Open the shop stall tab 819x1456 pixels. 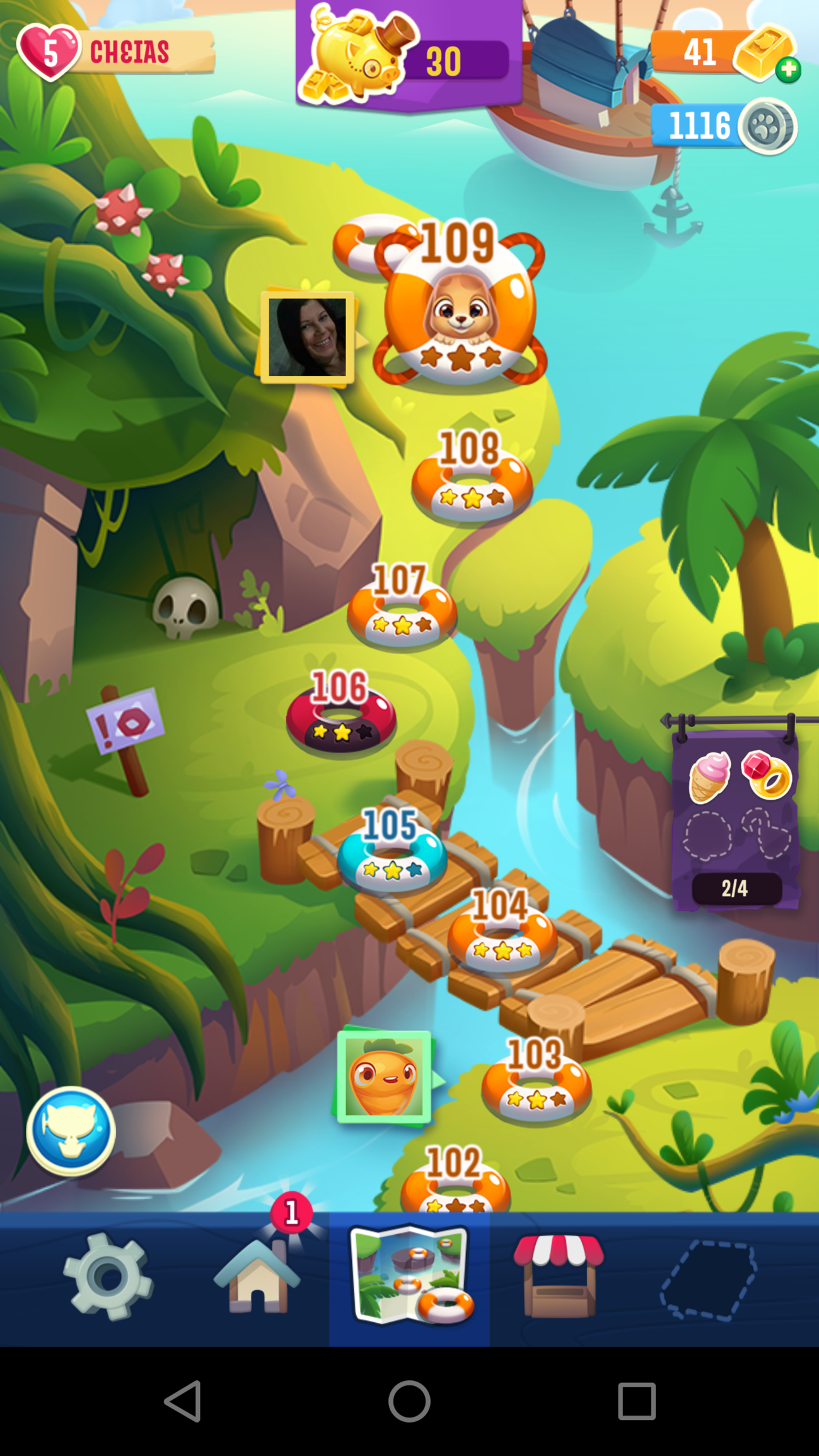559,1277
